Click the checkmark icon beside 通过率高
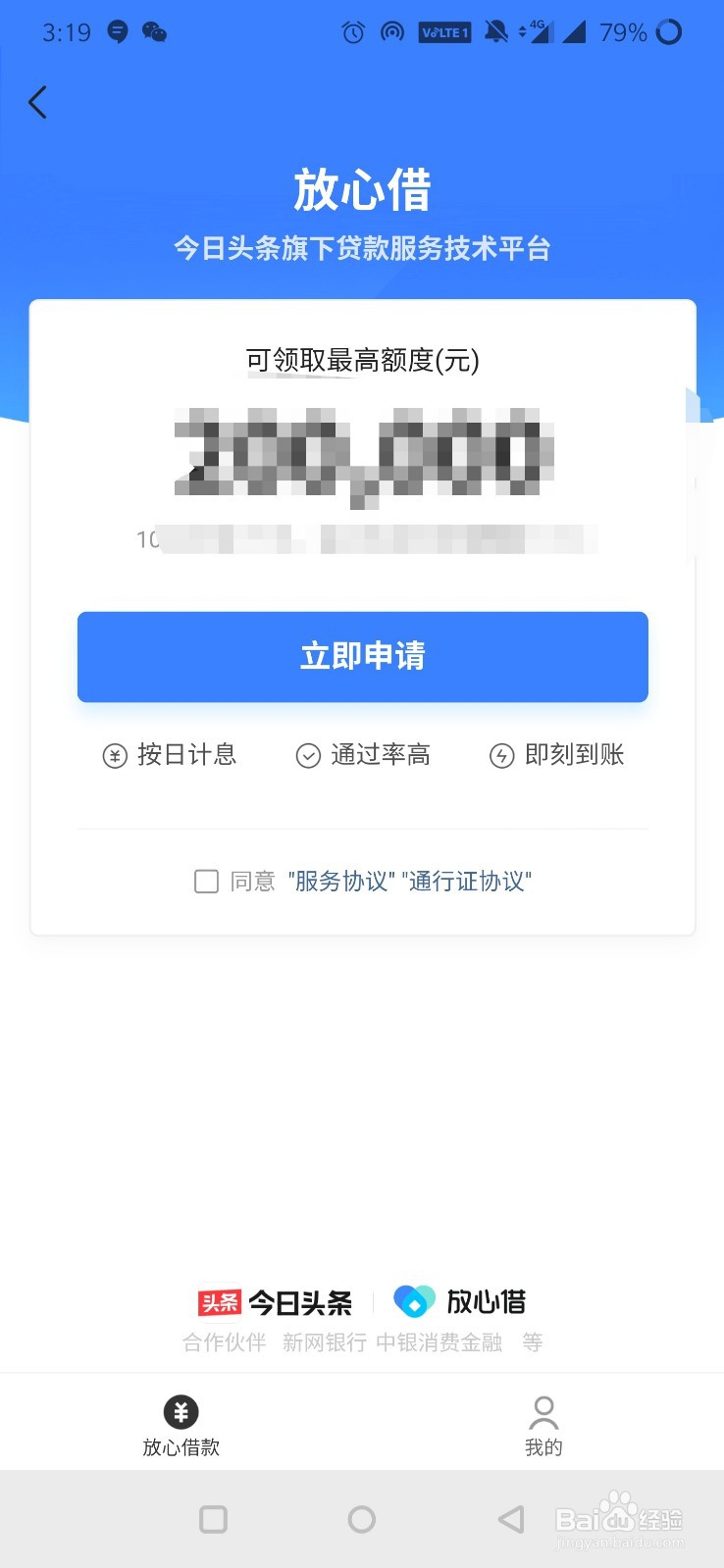 (307, 755)
